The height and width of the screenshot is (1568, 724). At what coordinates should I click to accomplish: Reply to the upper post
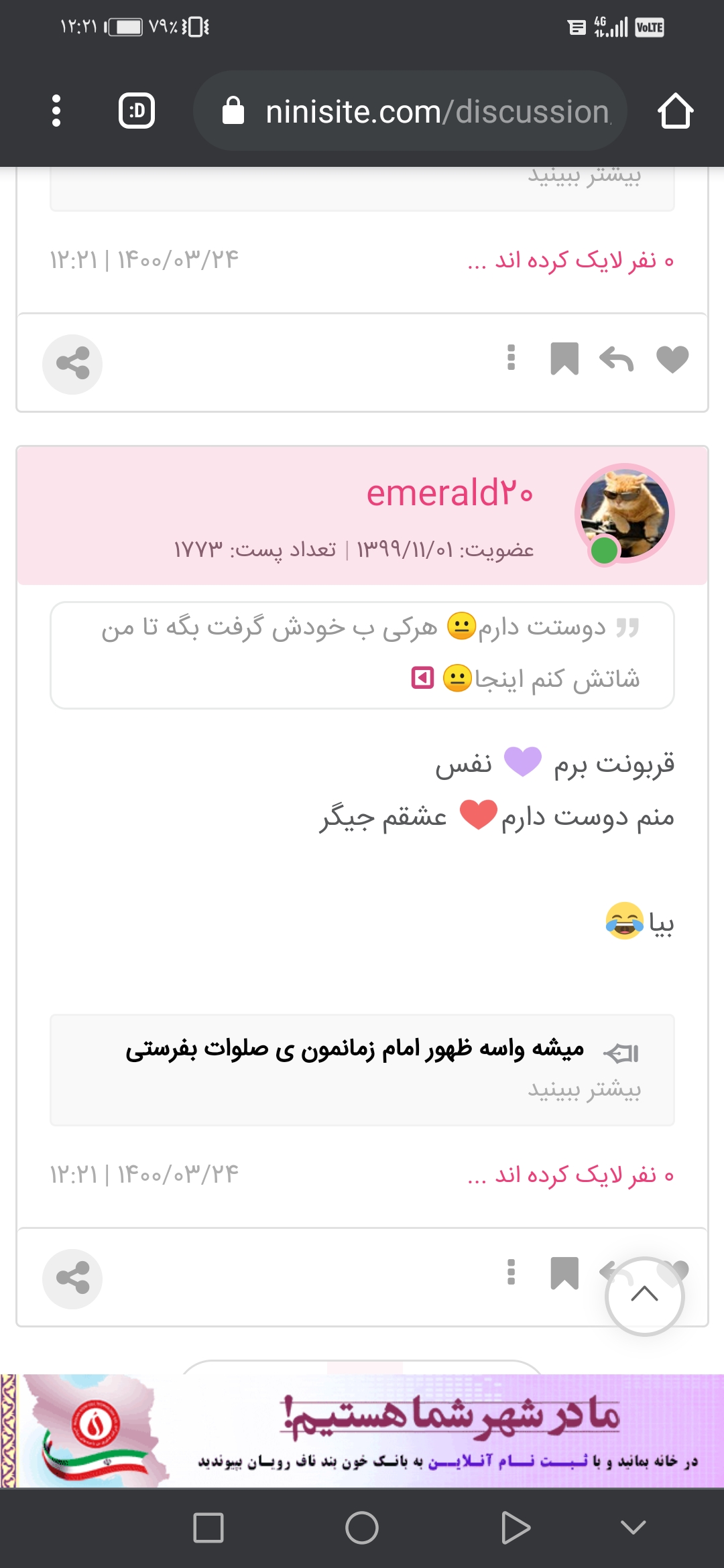pyautogui.click(x=616, y=359)
